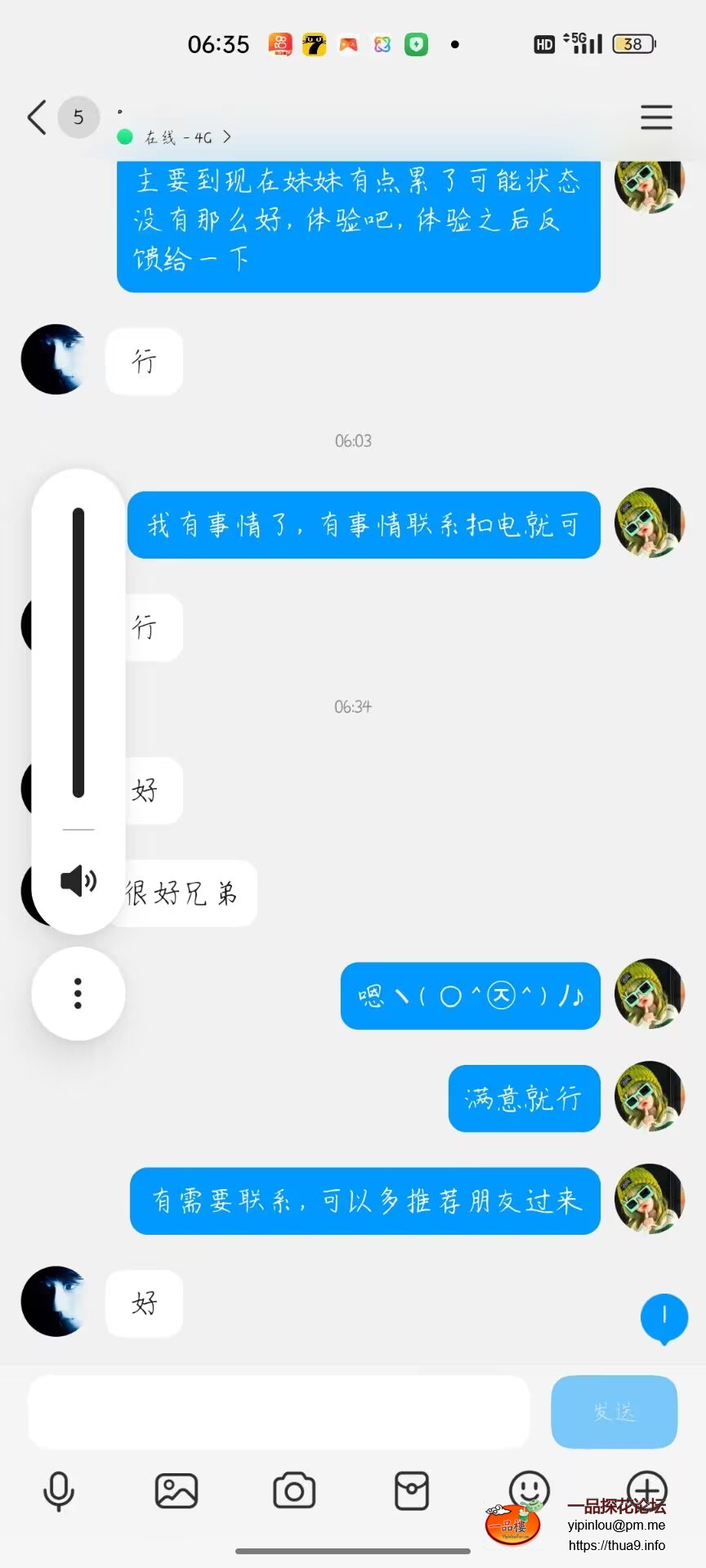Open the emoji panel

tap(529, 1488)
